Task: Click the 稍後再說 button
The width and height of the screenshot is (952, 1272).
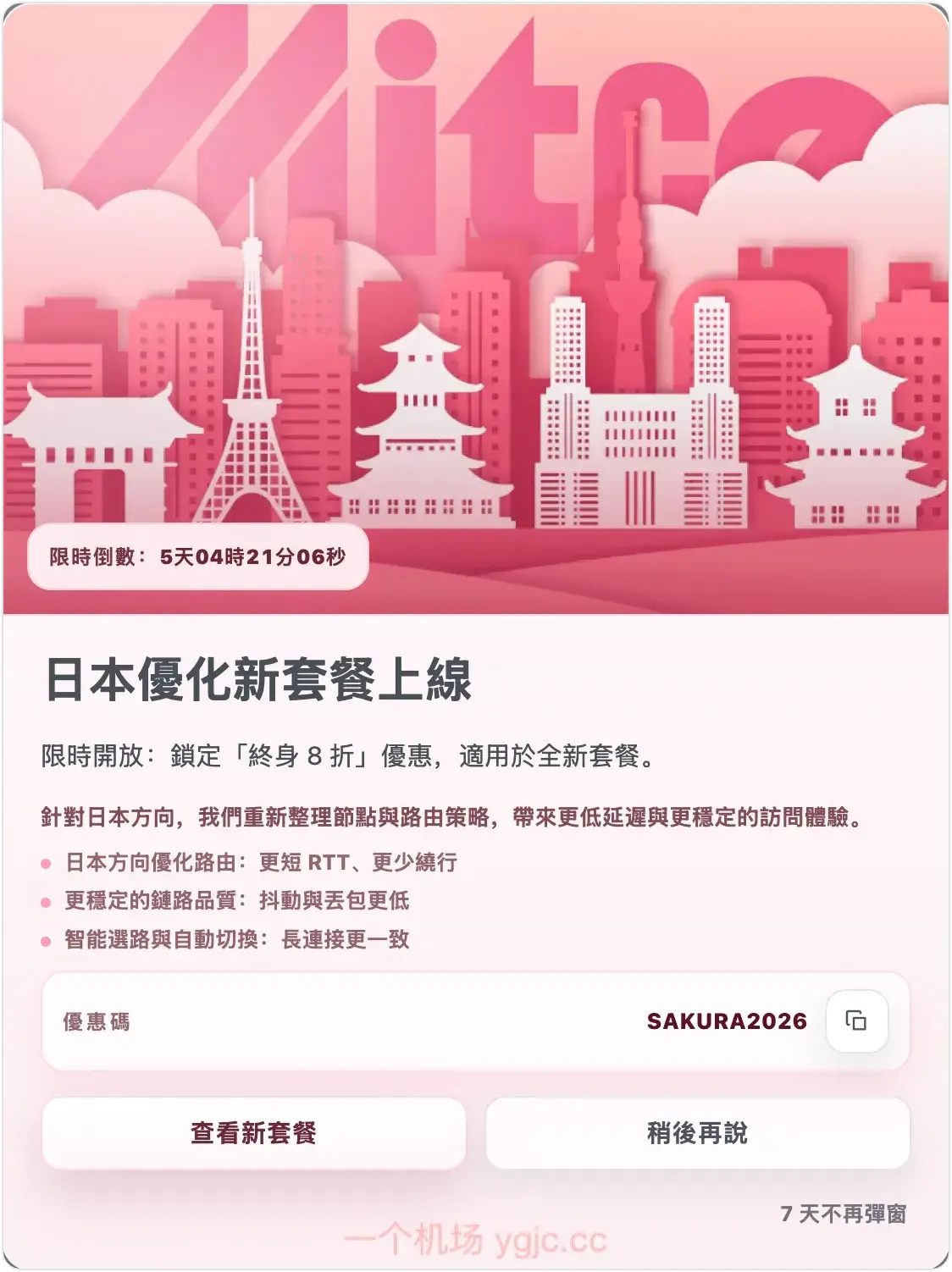Action: 698,1132
